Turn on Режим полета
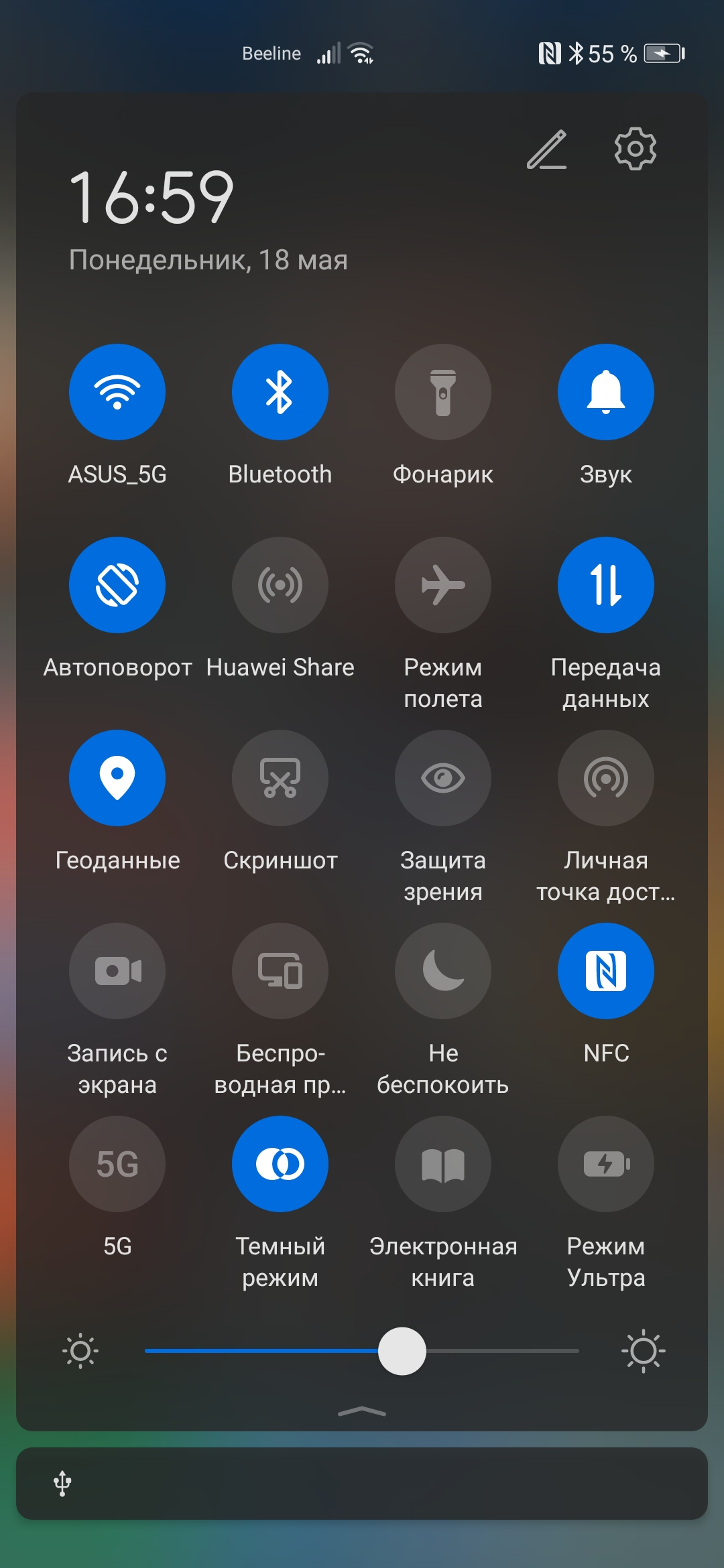The width and height of the screenshot is (724, 1568). [x=443, y=585]
